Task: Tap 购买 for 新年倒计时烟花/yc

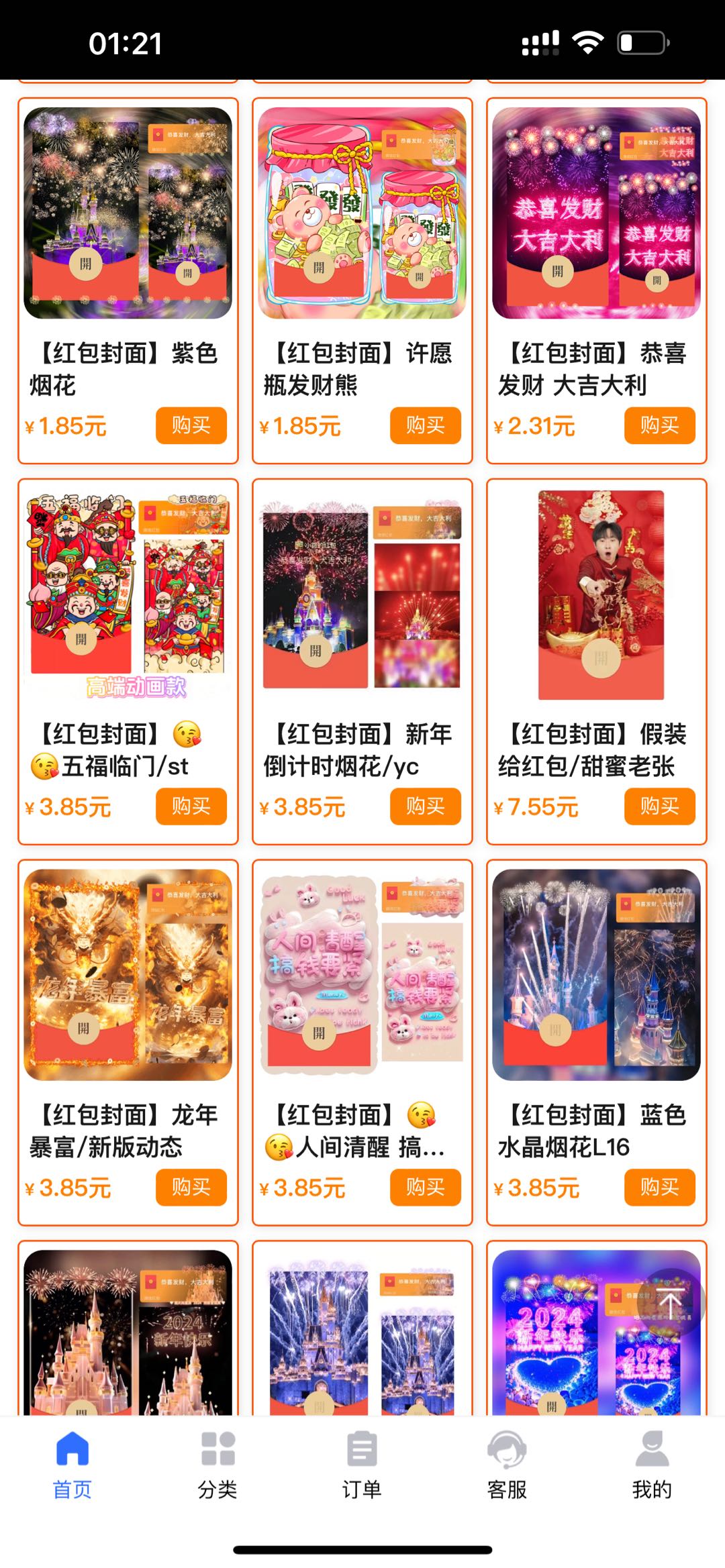Action: pyautogui.click(x=425, y=806)
